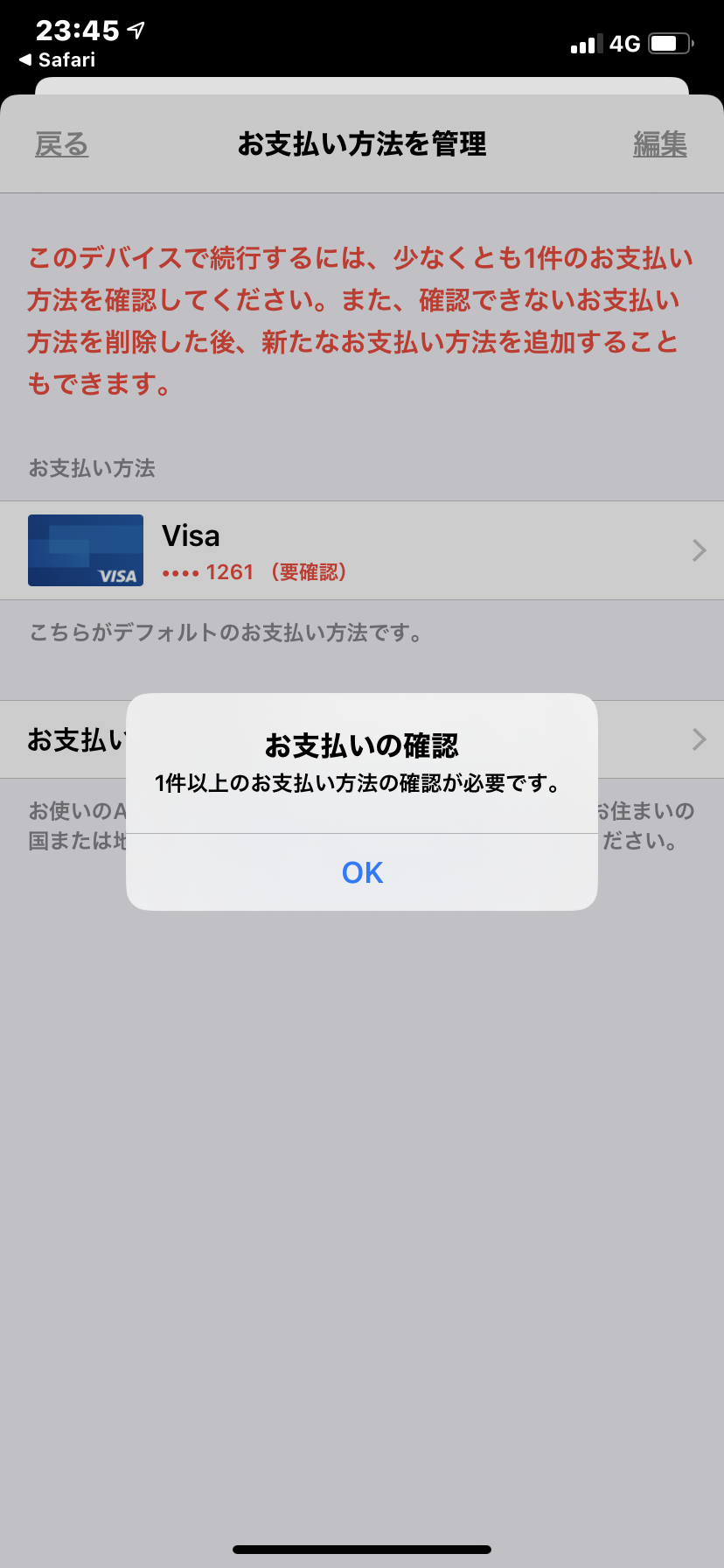Tap 戻る to go back
The image size is (724, 1568).
pos(62,144)
